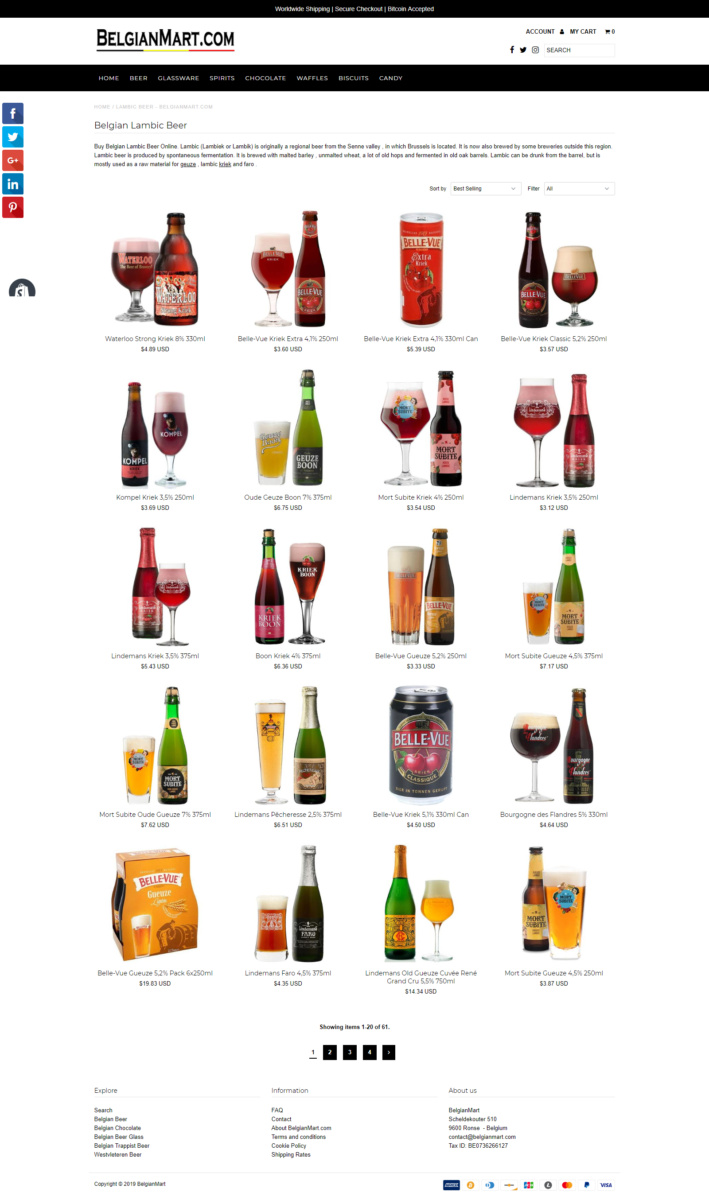Open Belle-Vue Gueuze 5,2% Pack 6x250ml

click(155, 973)
